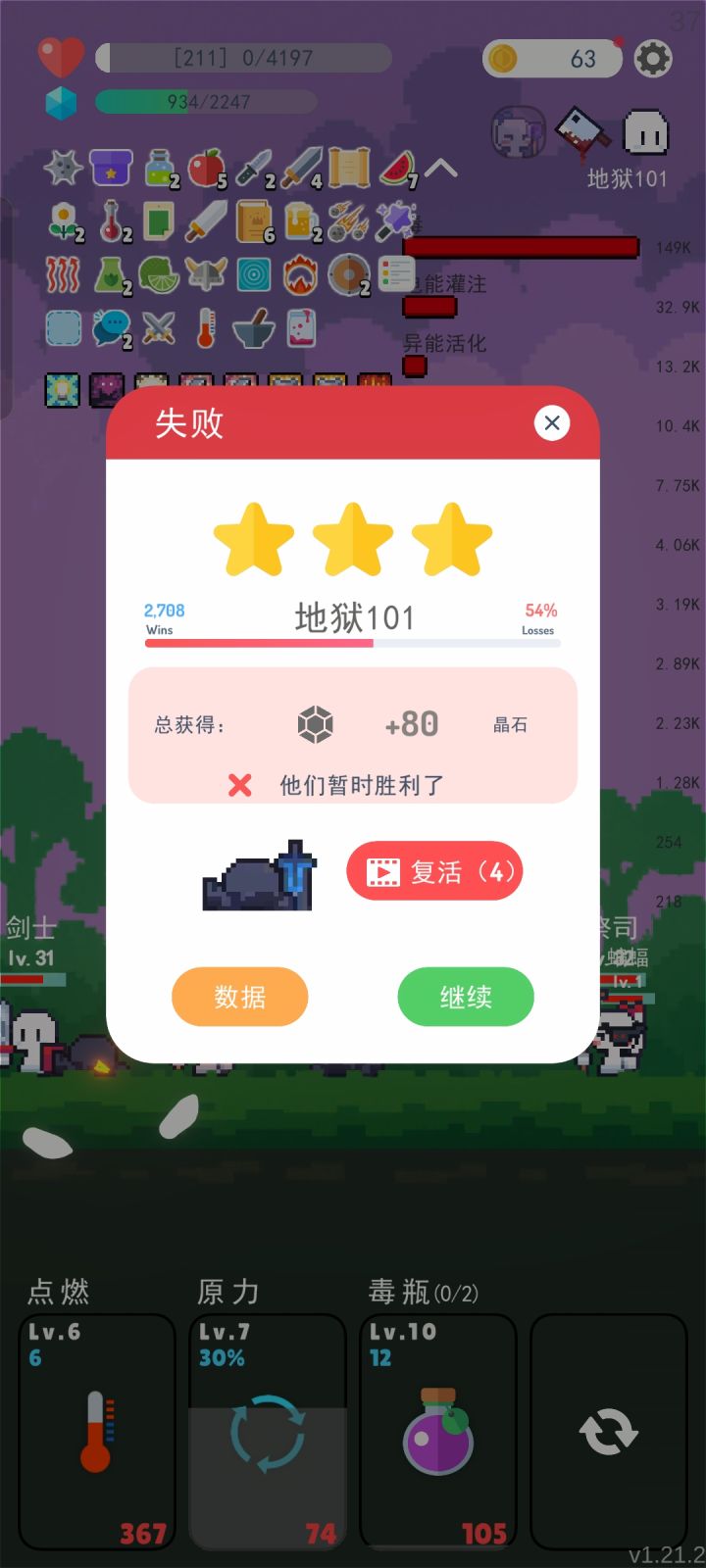Activate the 原力 cycle skill
The width and height of the screenshot is (706, 1568).
pyautogui.click(x=267, y=1431)
